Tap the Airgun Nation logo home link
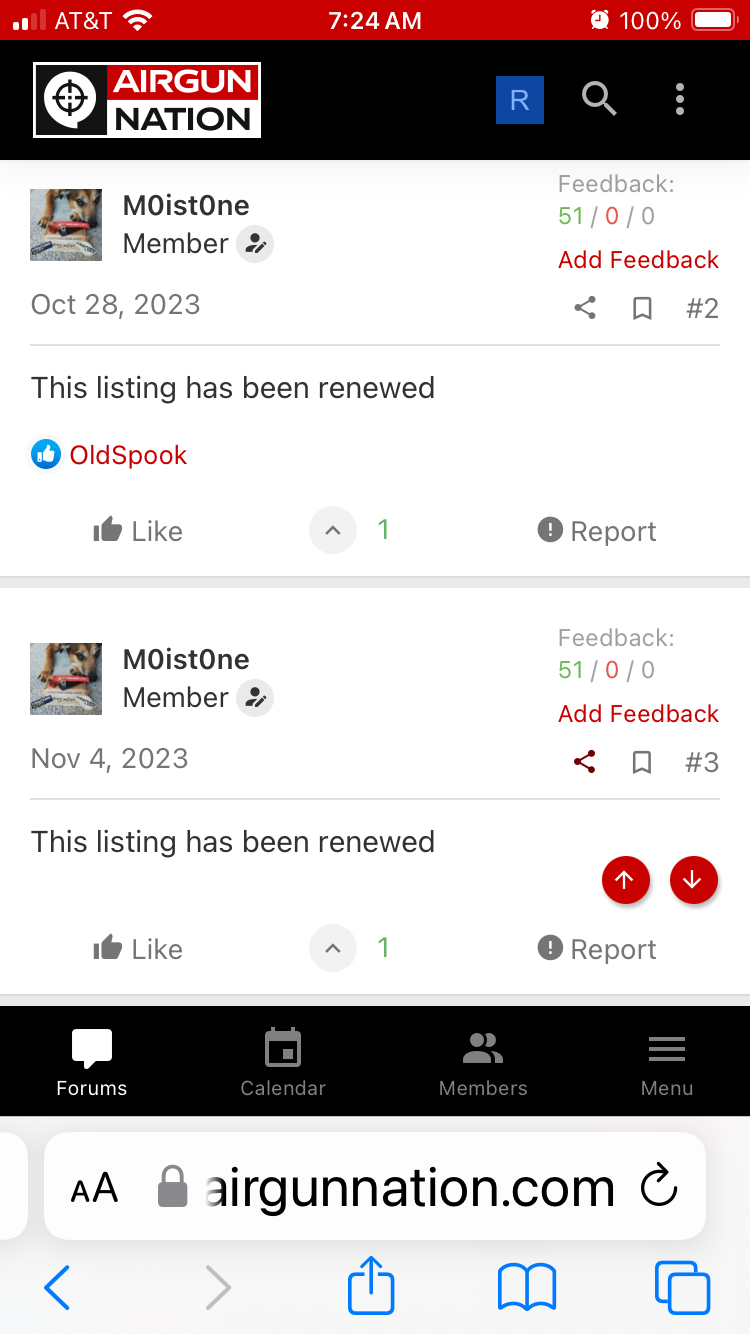750x1334 pixels. point(147,100)
